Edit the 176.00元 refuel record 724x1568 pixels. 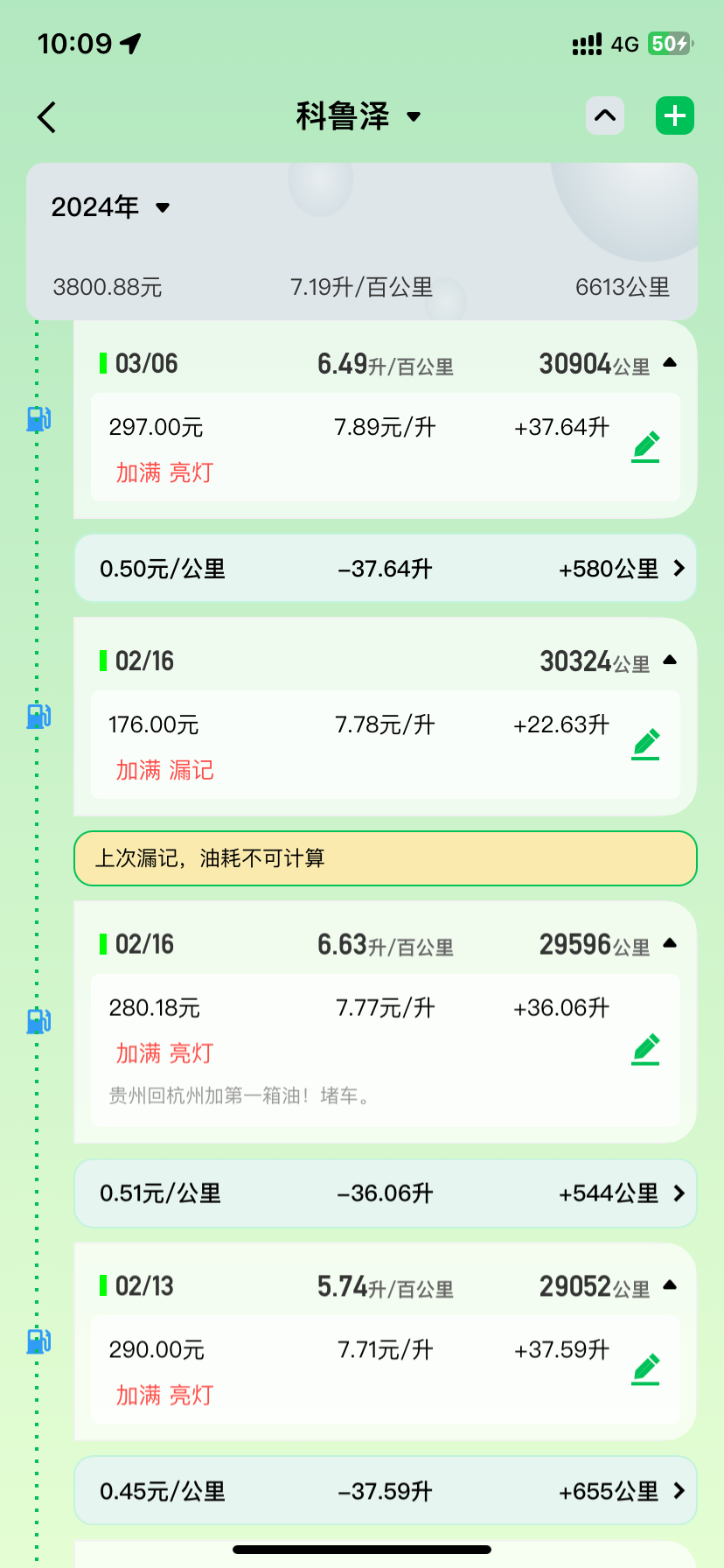point(645,744)
